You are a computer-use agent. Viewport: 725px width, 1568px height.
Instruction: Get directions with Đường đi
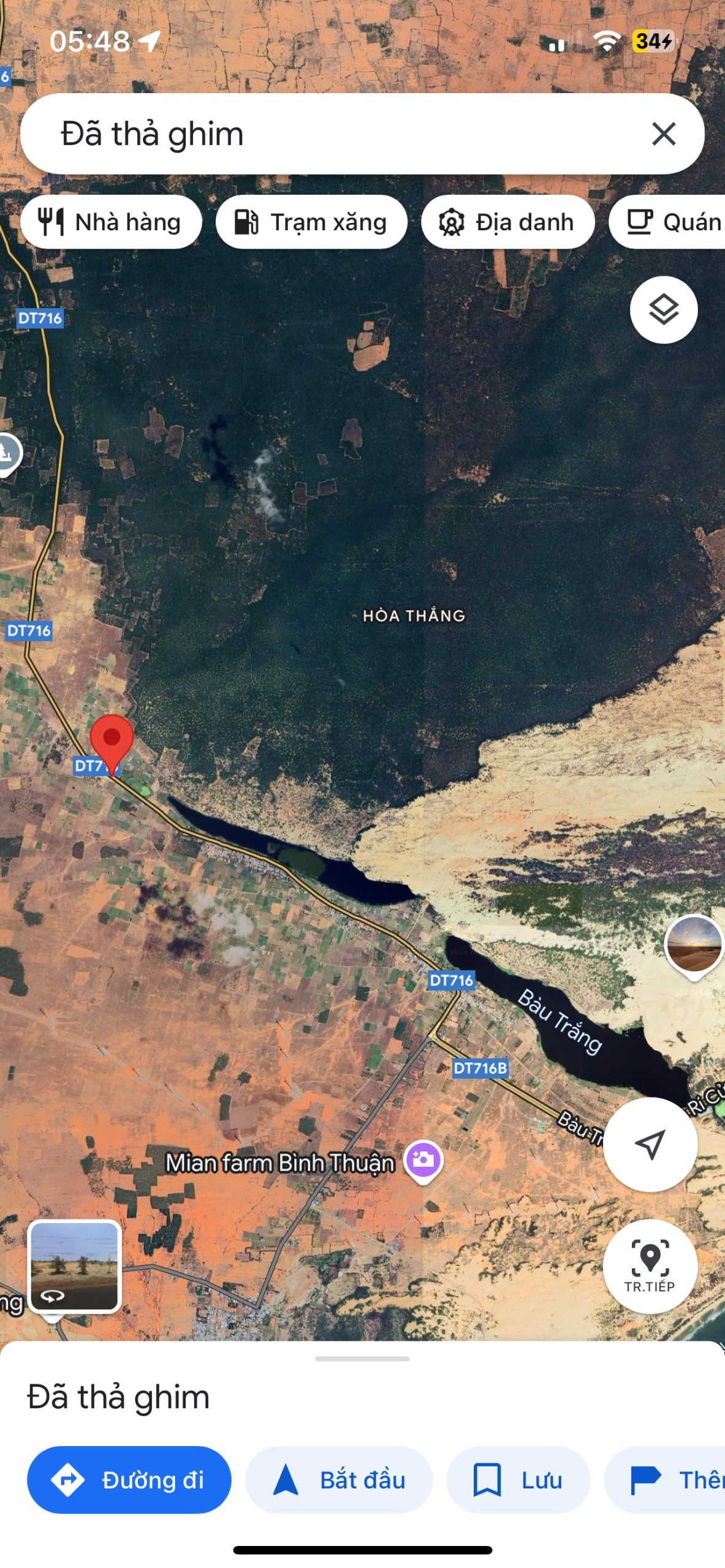[x=129, y=1480]
